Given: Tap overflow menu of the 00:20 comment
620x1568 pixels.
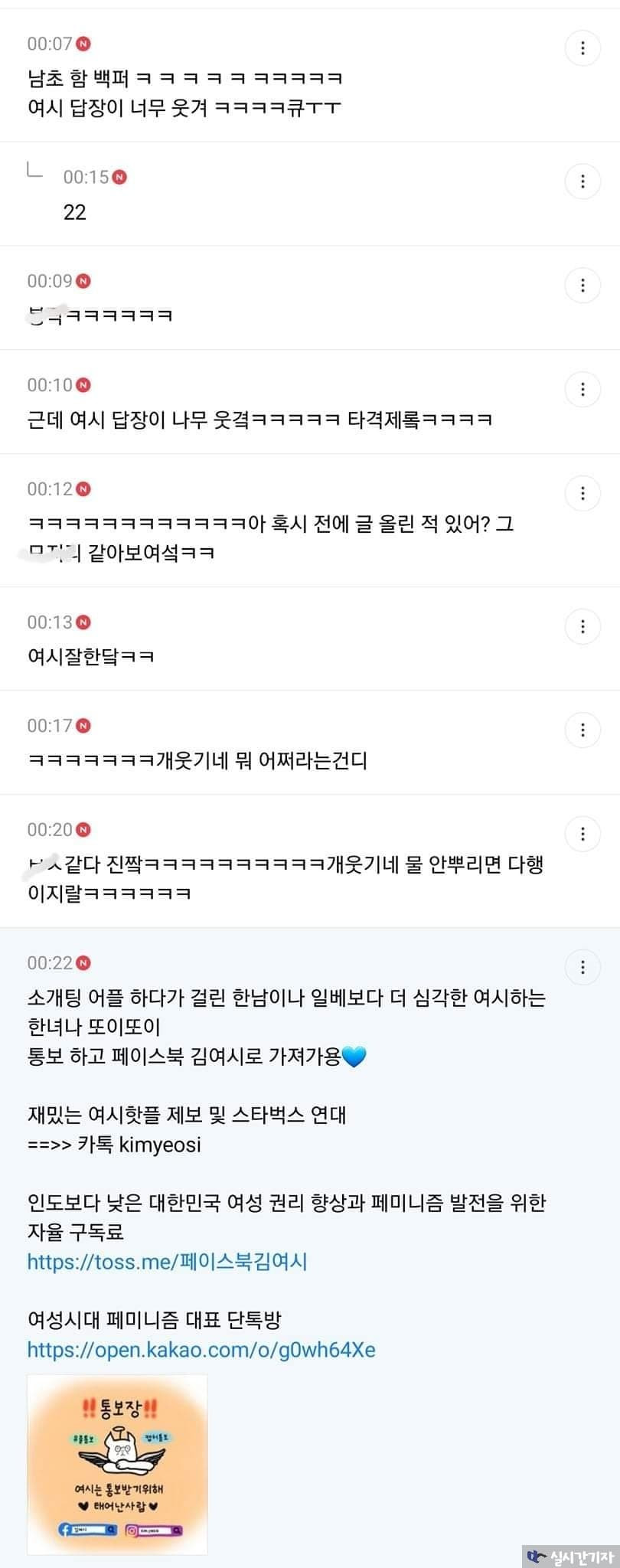Looking at the screenshot, I should tap(582, 834).
